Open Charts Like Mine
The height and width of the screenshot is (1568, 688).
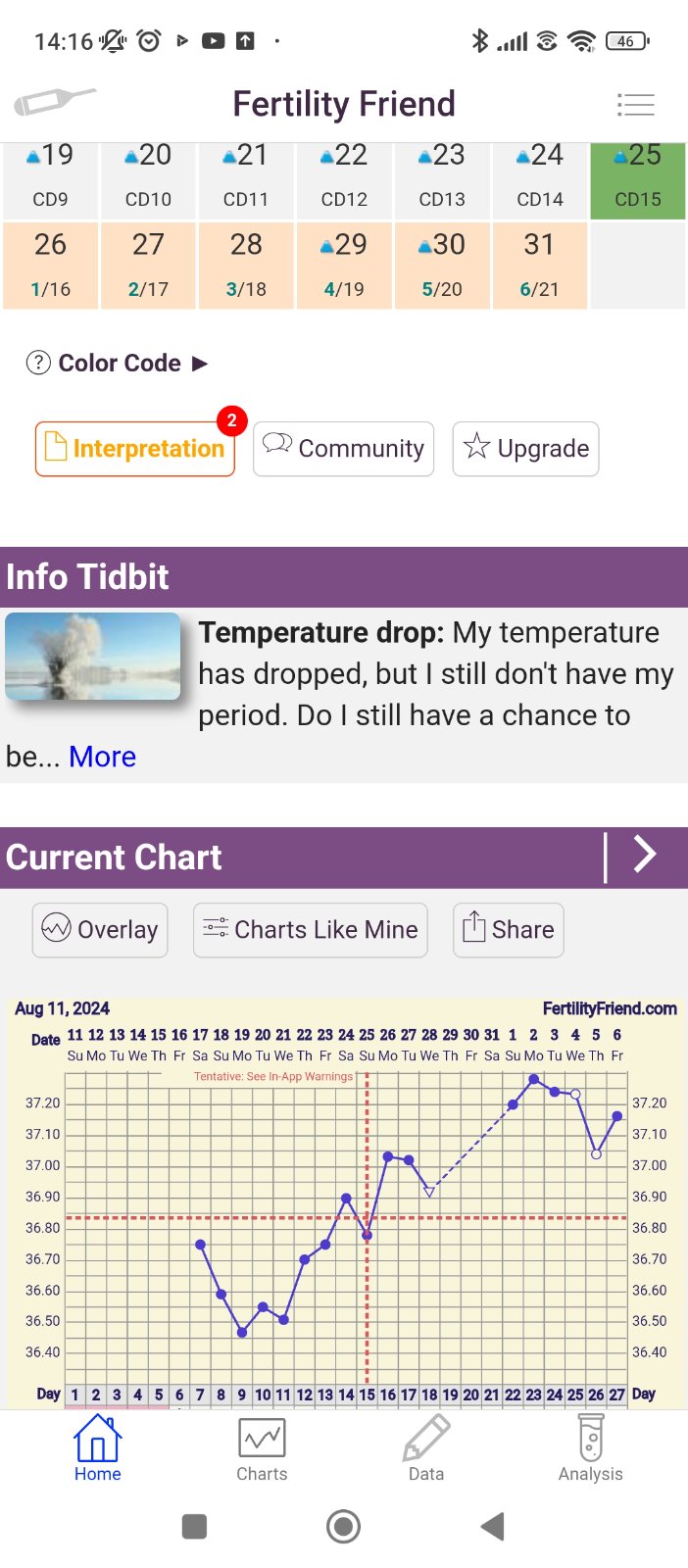[310, 929]
